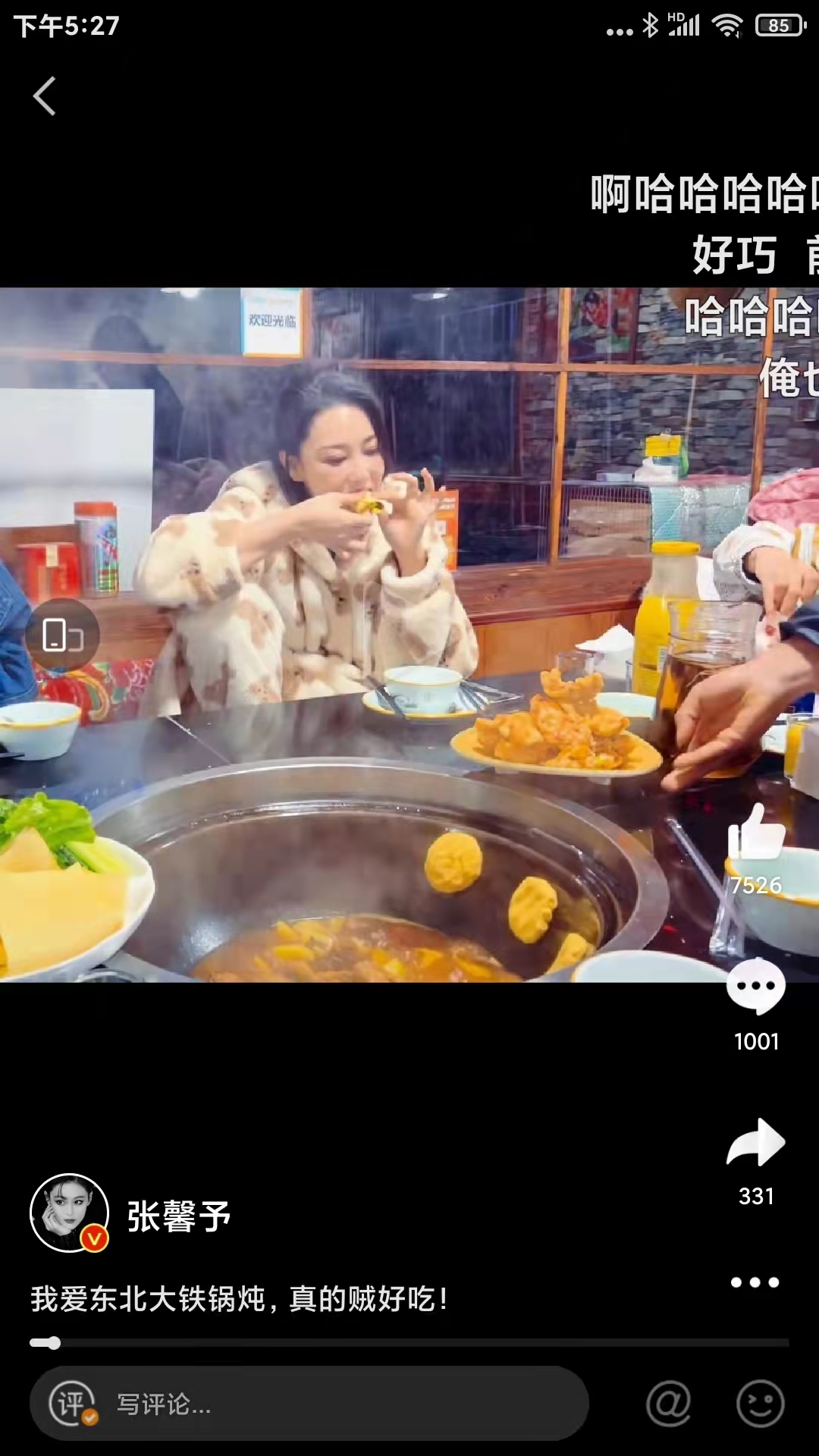Open the author name 张馨予
This screenshot has height=1456, width=819.
coord(179,1216)
